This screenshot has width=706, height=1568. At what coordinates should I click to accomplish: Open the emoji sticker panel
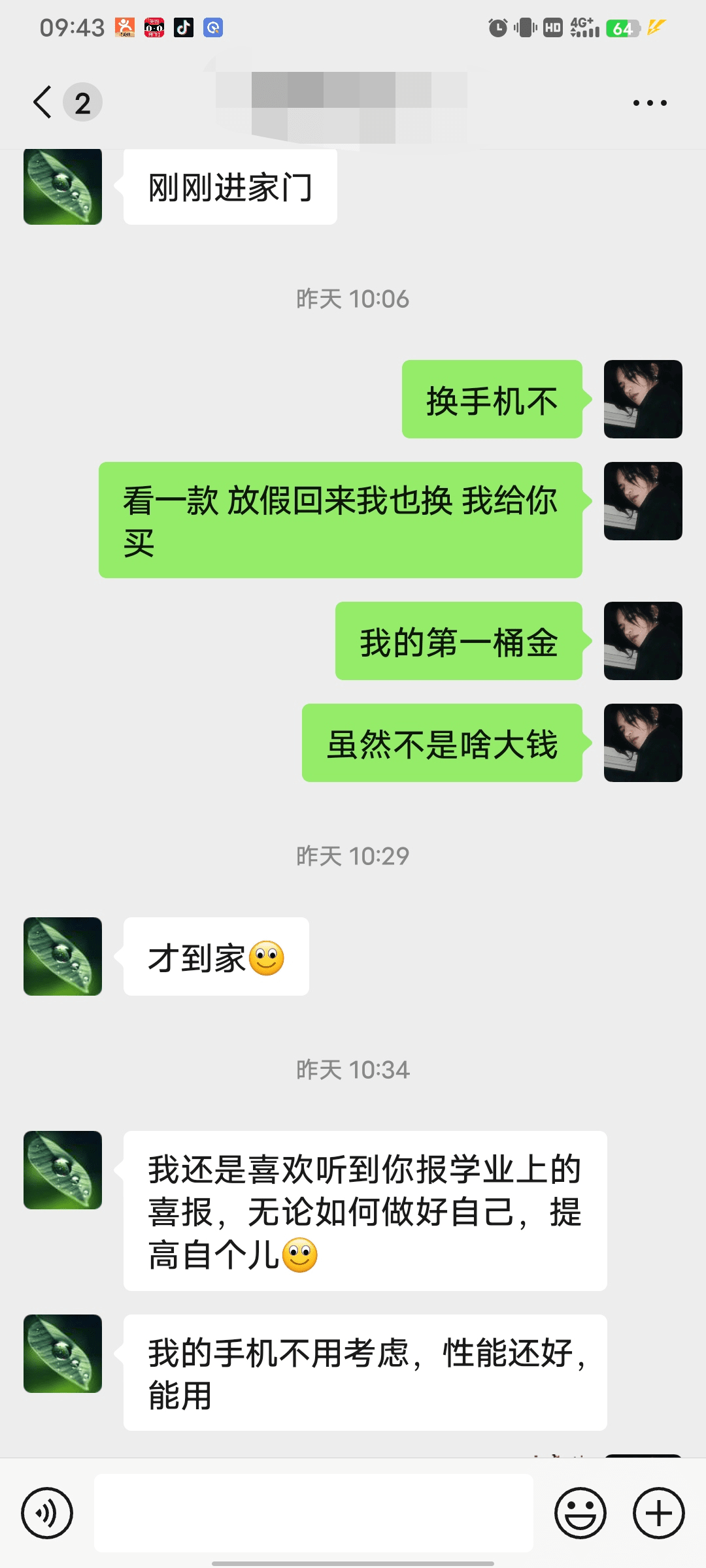(580, 1512)
